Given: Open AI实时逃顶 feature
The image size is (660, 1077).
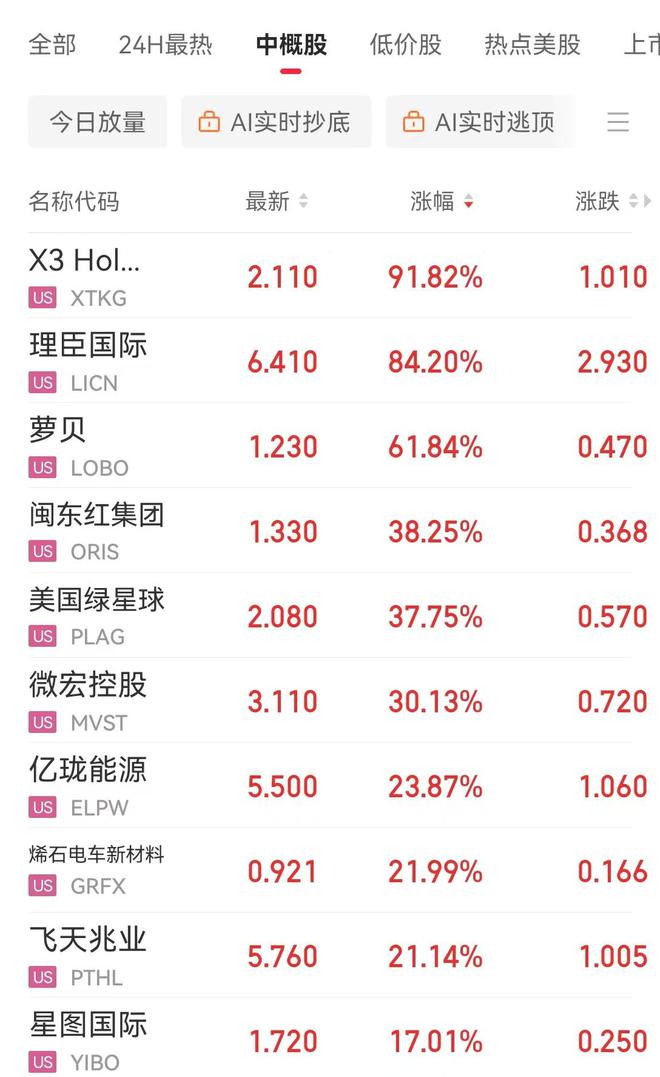Looking at the screenshot, I should click(x=480, y=122).
